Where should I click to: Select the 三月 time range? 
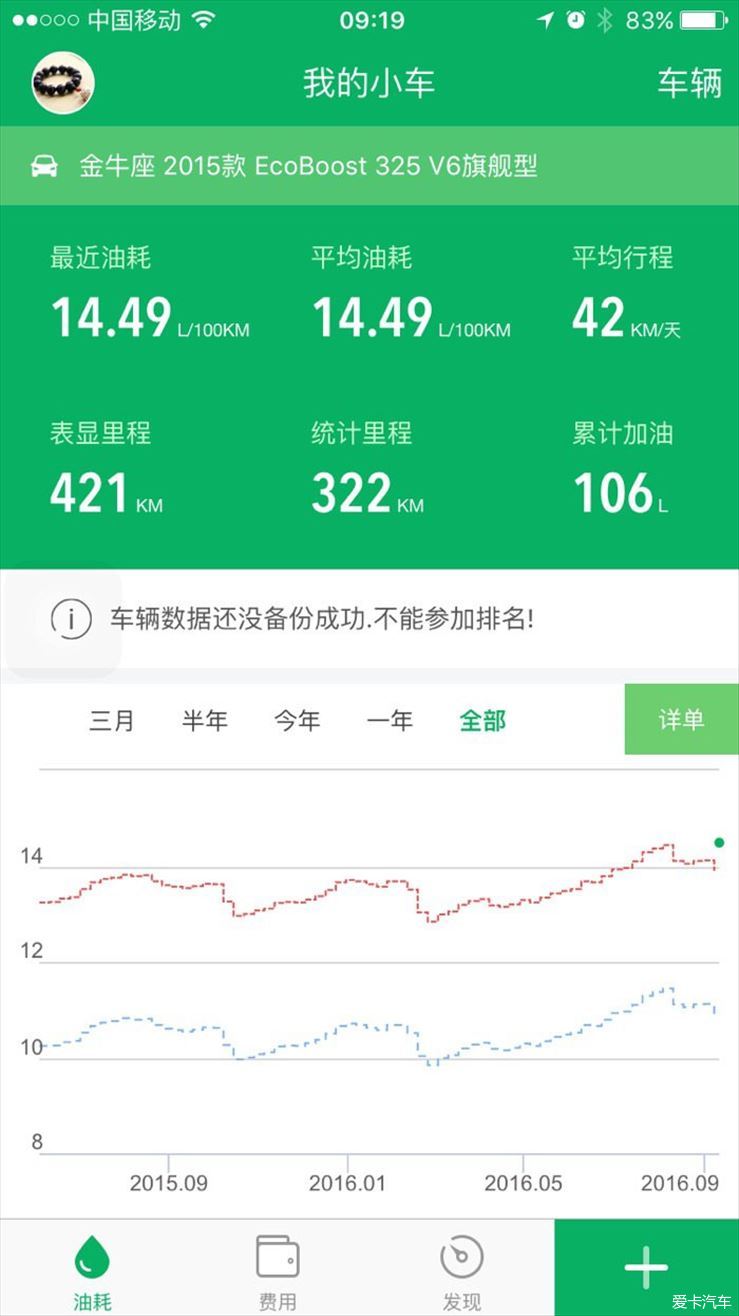(111, 720)
